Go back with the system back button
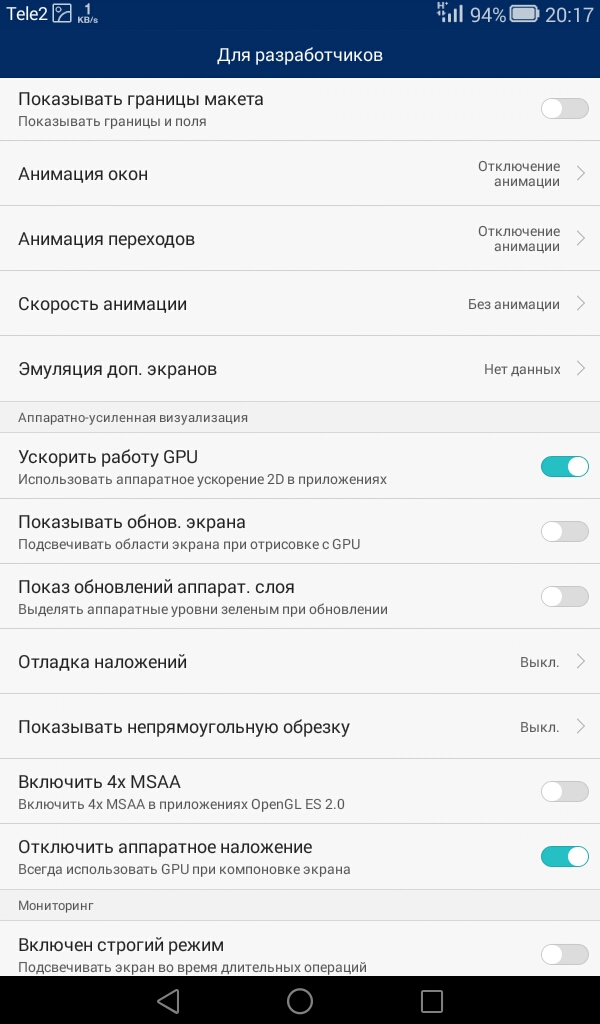This screenshot has width=600, height=1024. pyautogui.click(x=168, y=1000)
